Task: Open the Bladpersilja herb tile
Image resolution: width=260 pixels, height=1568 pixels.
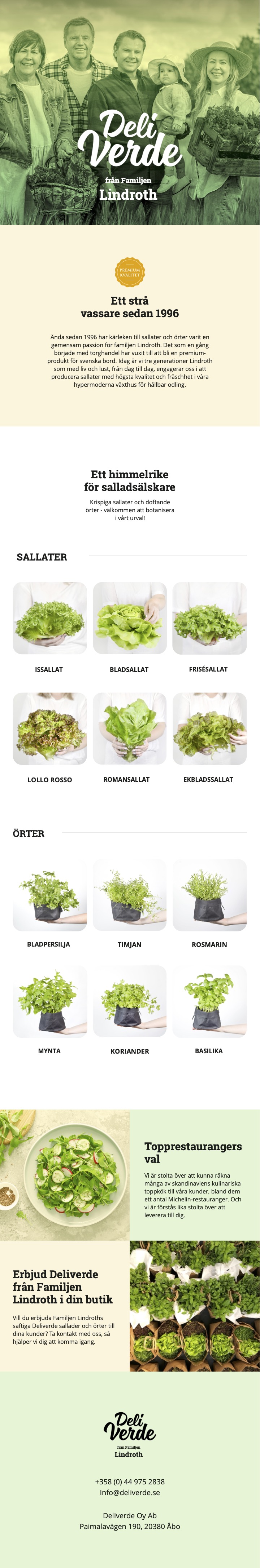Action: pos(49,895)
